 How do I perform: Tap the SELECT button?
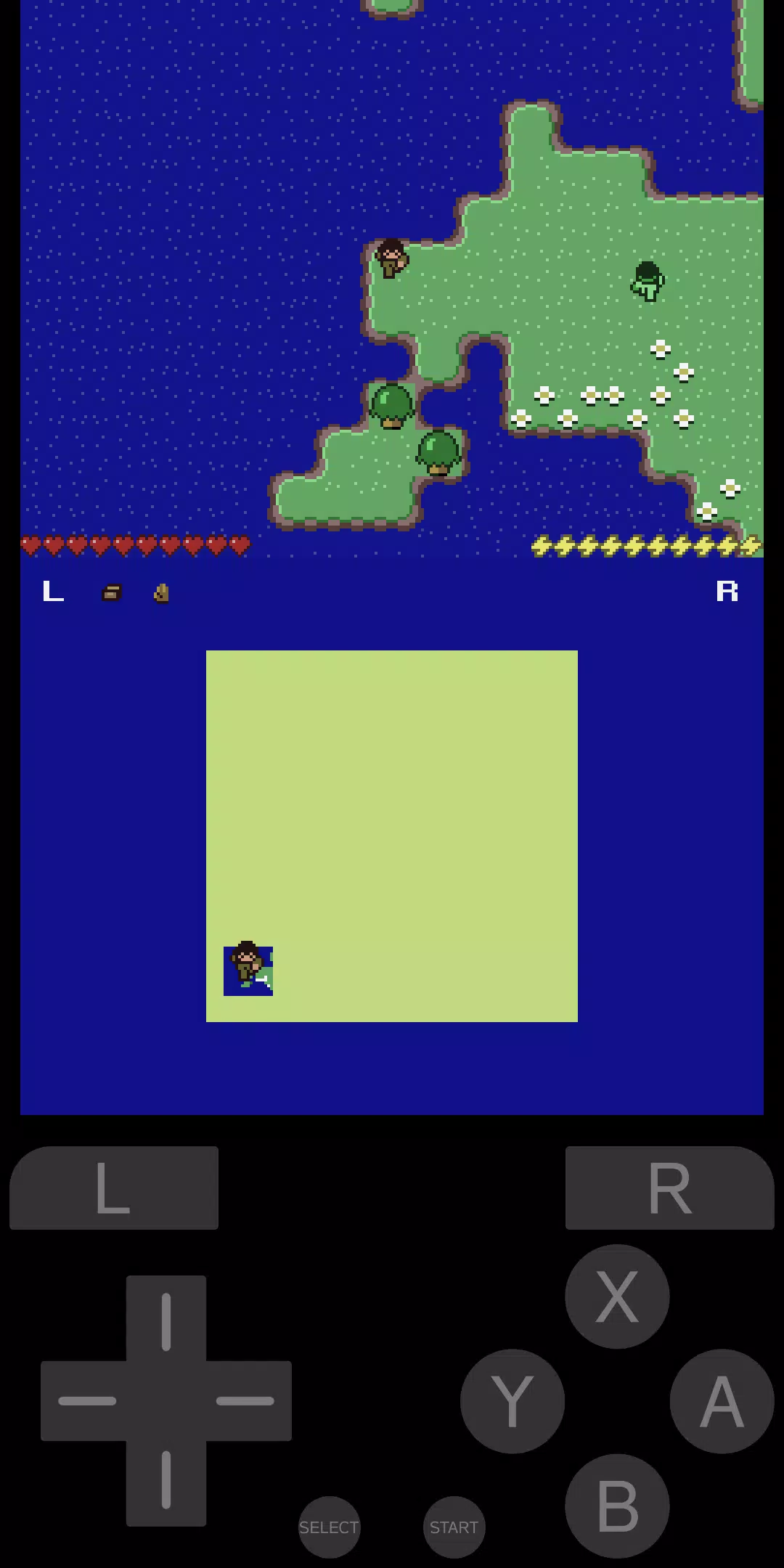click(x=329, y=1527)
